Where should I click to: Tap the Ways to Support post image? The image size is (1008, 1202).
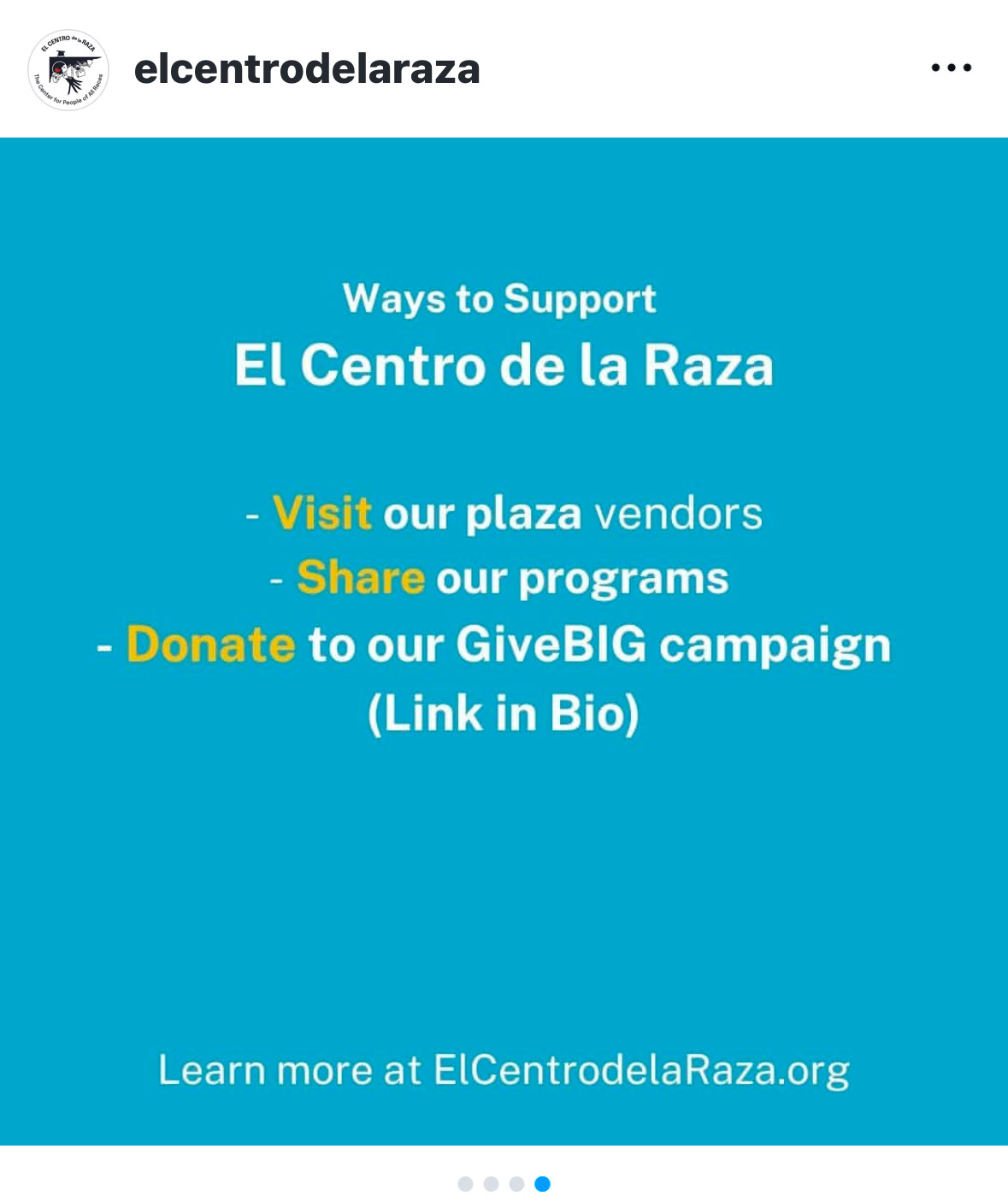[504, 641]
